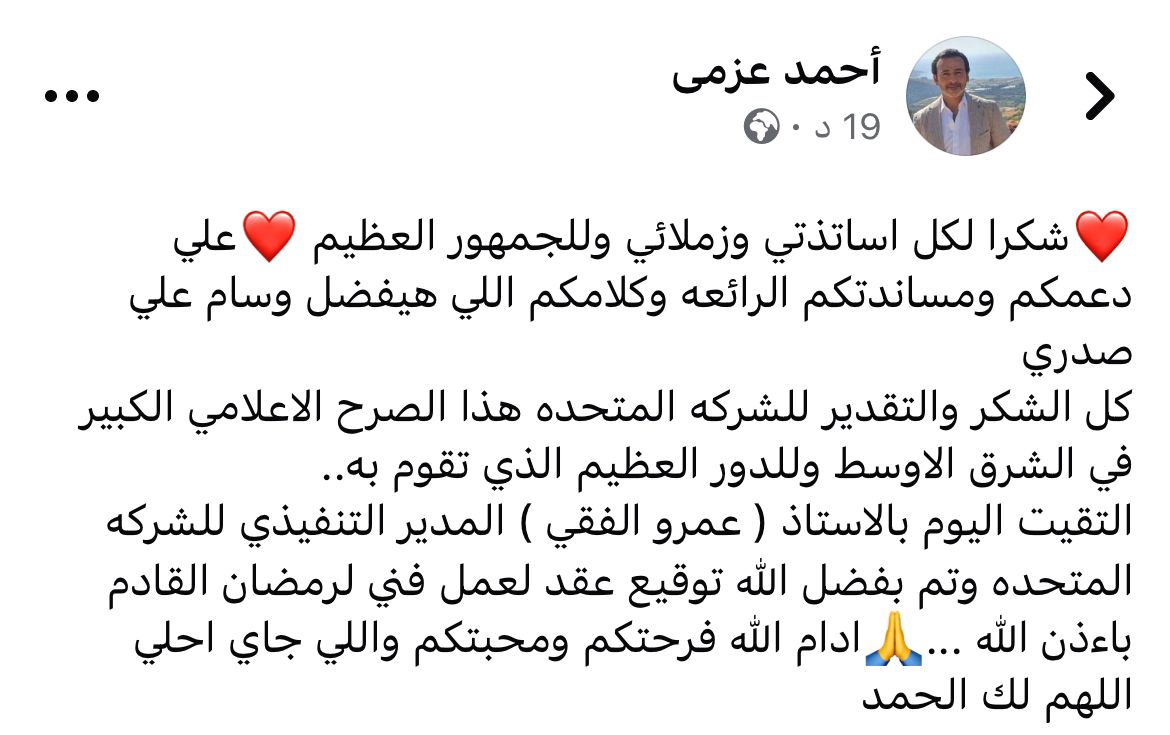
Task: Go back using the arrow icon
Action: [1100, 97]
